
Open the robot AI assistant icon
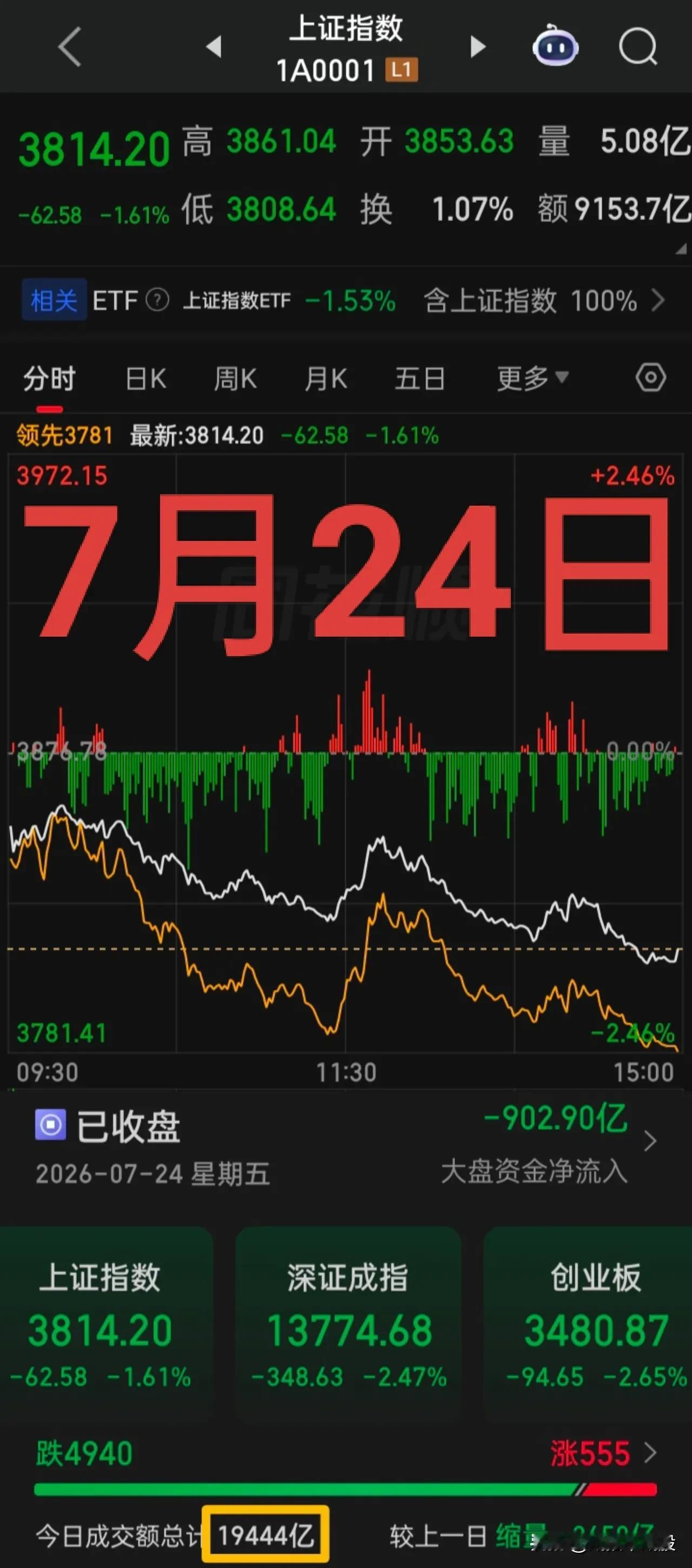pos(555,46)
